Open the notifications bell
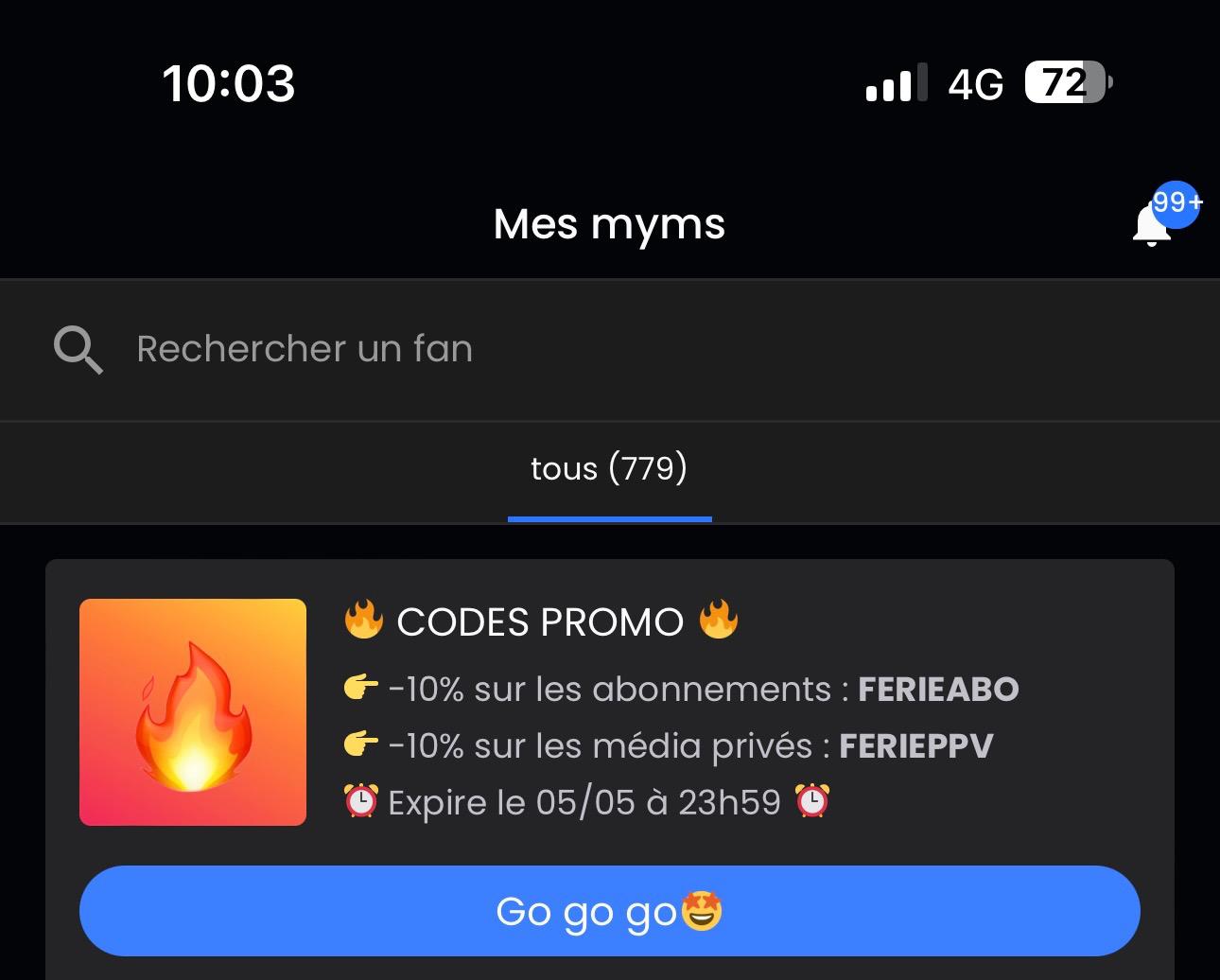 click(x=1152, y=225)
